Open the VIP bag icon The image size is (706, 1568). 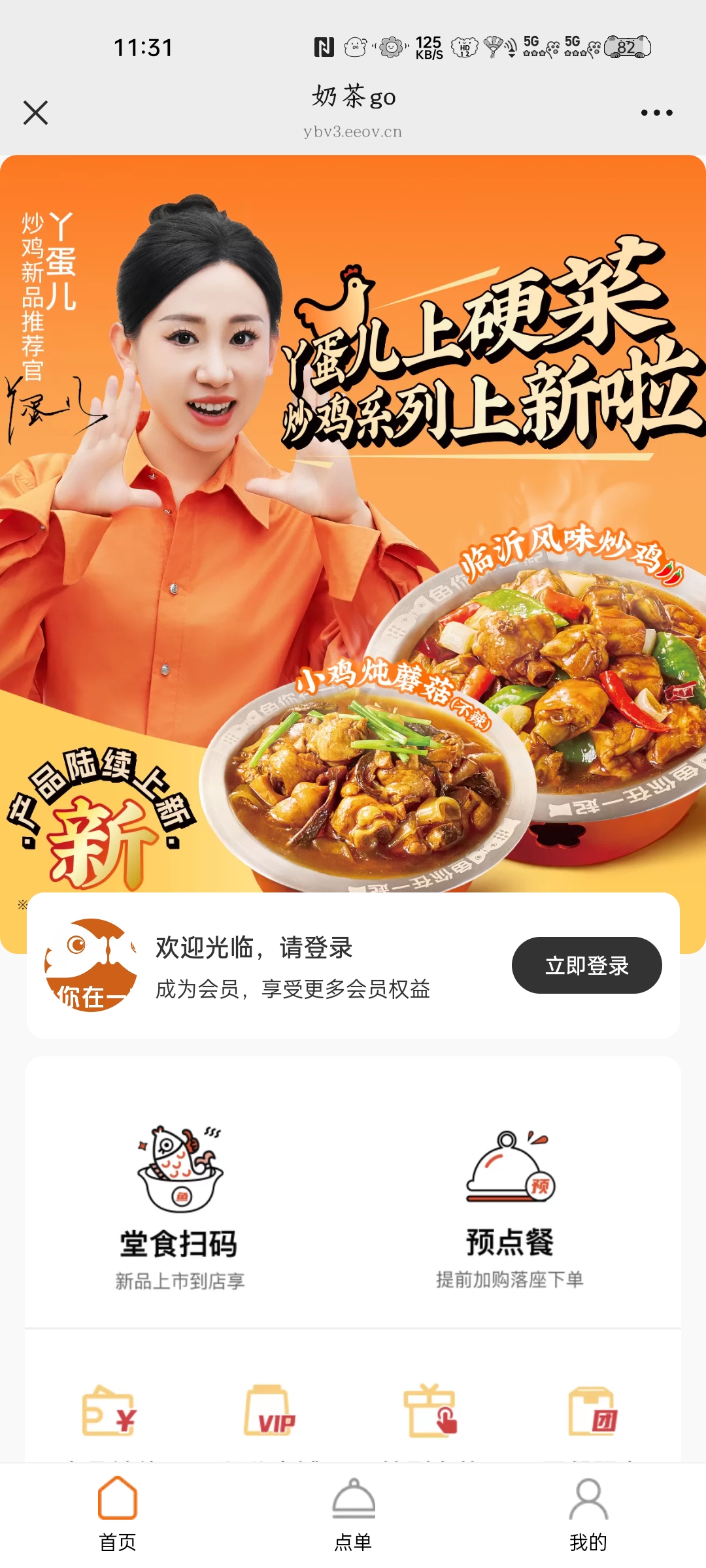coord(269,1411)
